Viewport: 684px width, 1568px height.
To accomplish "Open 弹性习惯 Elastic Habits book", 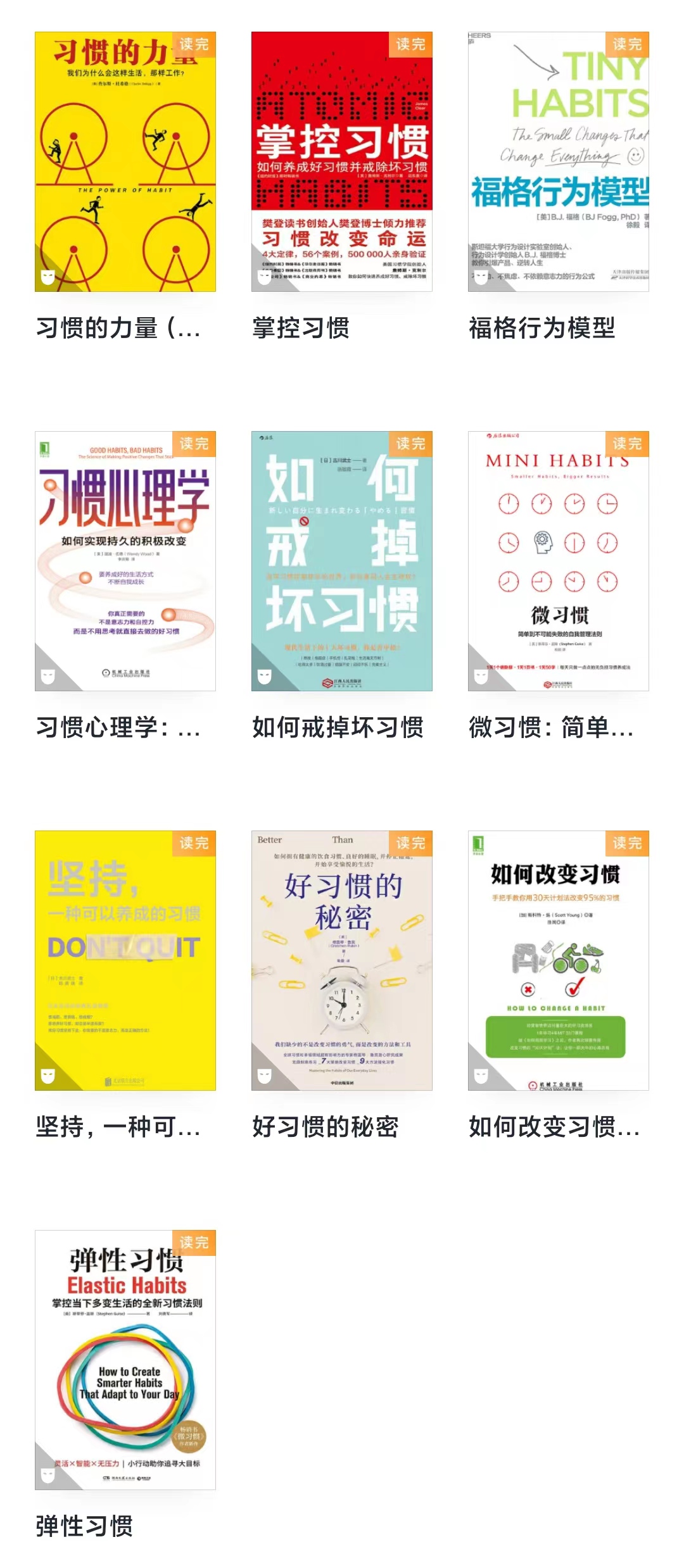I will (x=125, y=1360).
